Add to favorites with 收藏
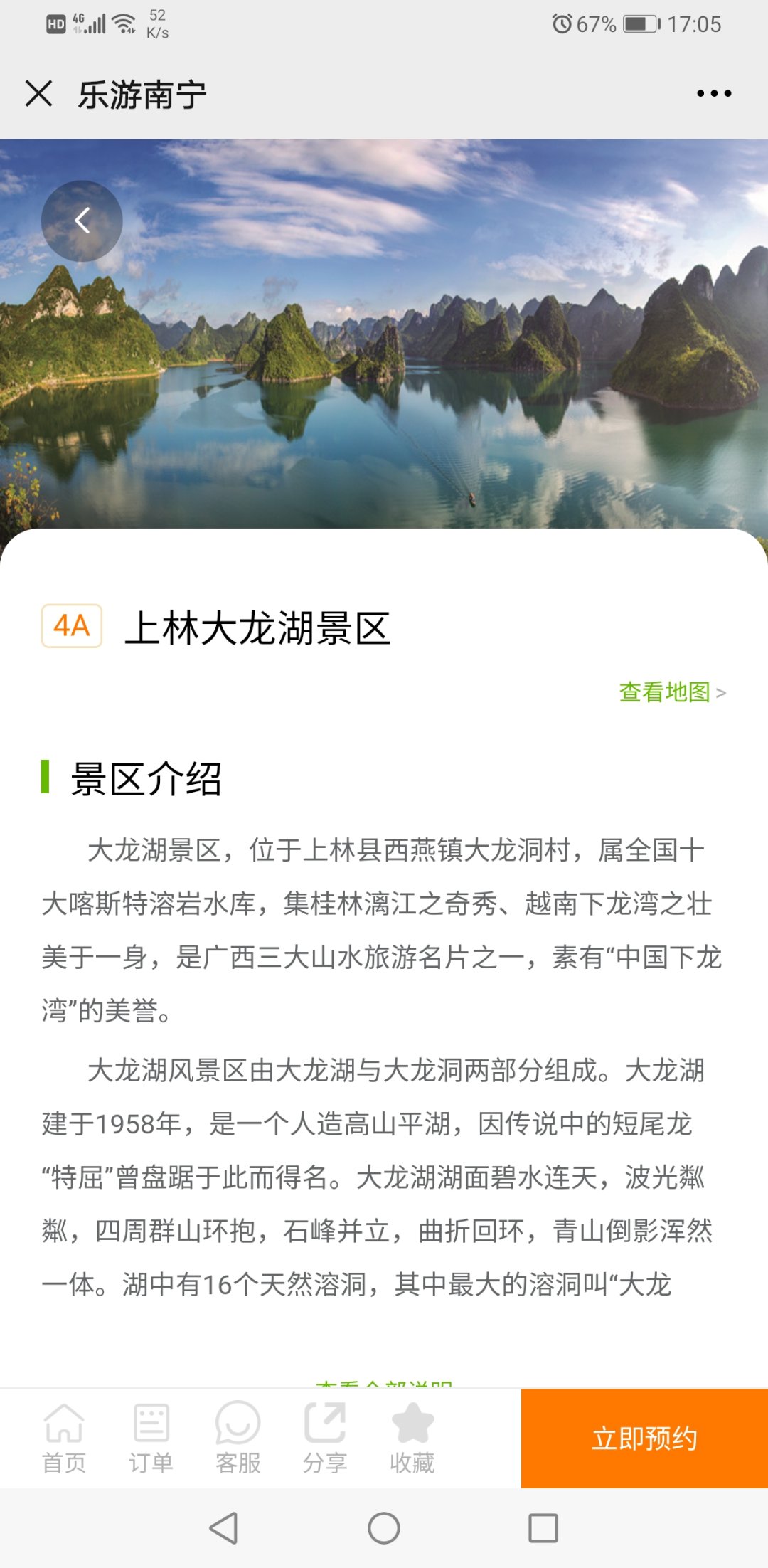 (x=412, y=1438)
